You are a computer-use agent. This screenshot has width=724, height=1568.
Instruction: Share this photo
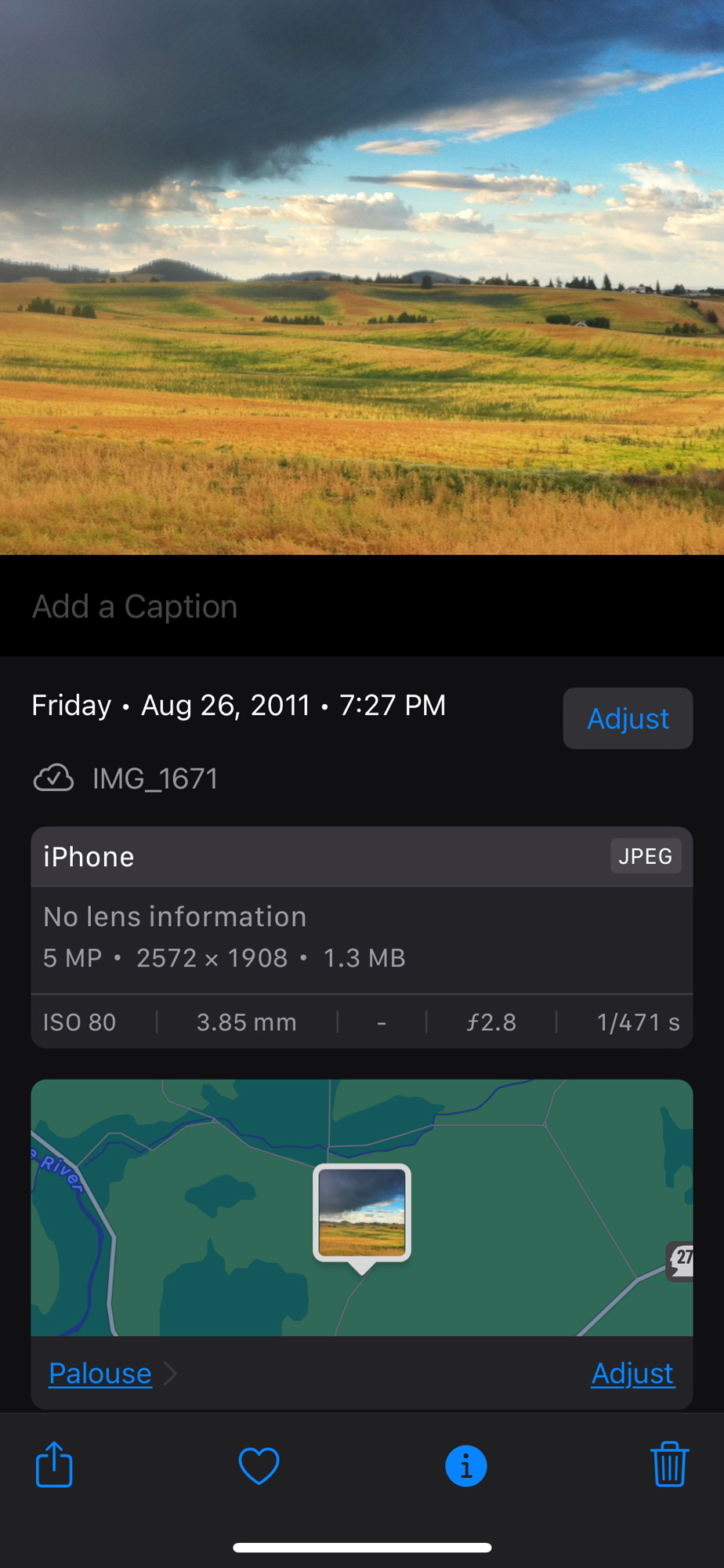54,1465
